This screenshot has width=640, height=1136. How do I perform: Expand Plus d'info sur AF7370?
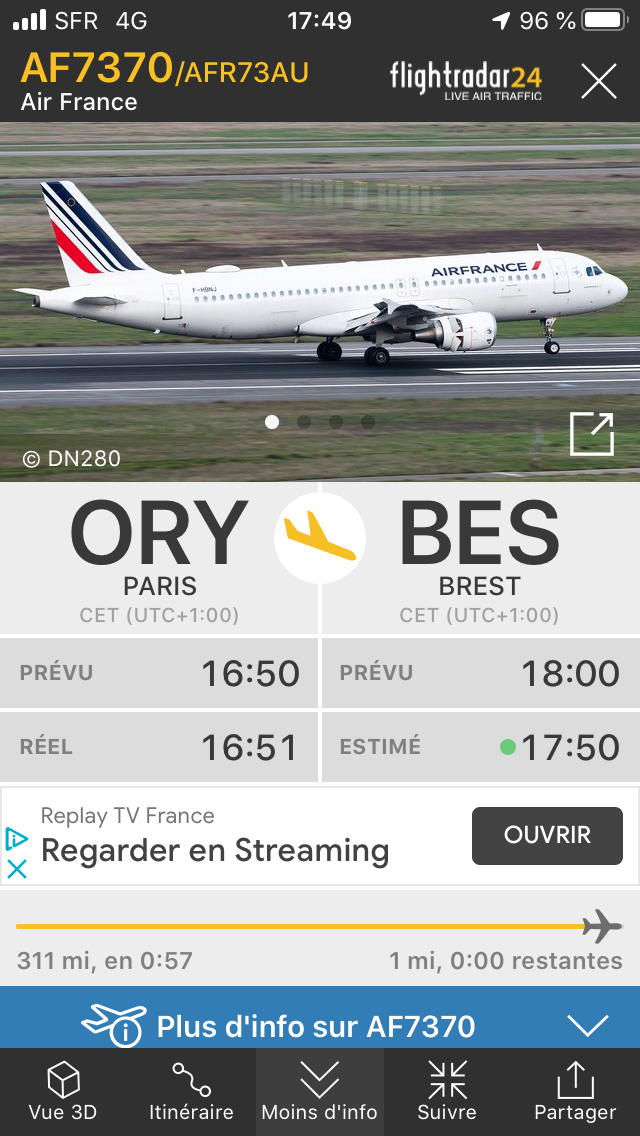[x=320, y=1025]
